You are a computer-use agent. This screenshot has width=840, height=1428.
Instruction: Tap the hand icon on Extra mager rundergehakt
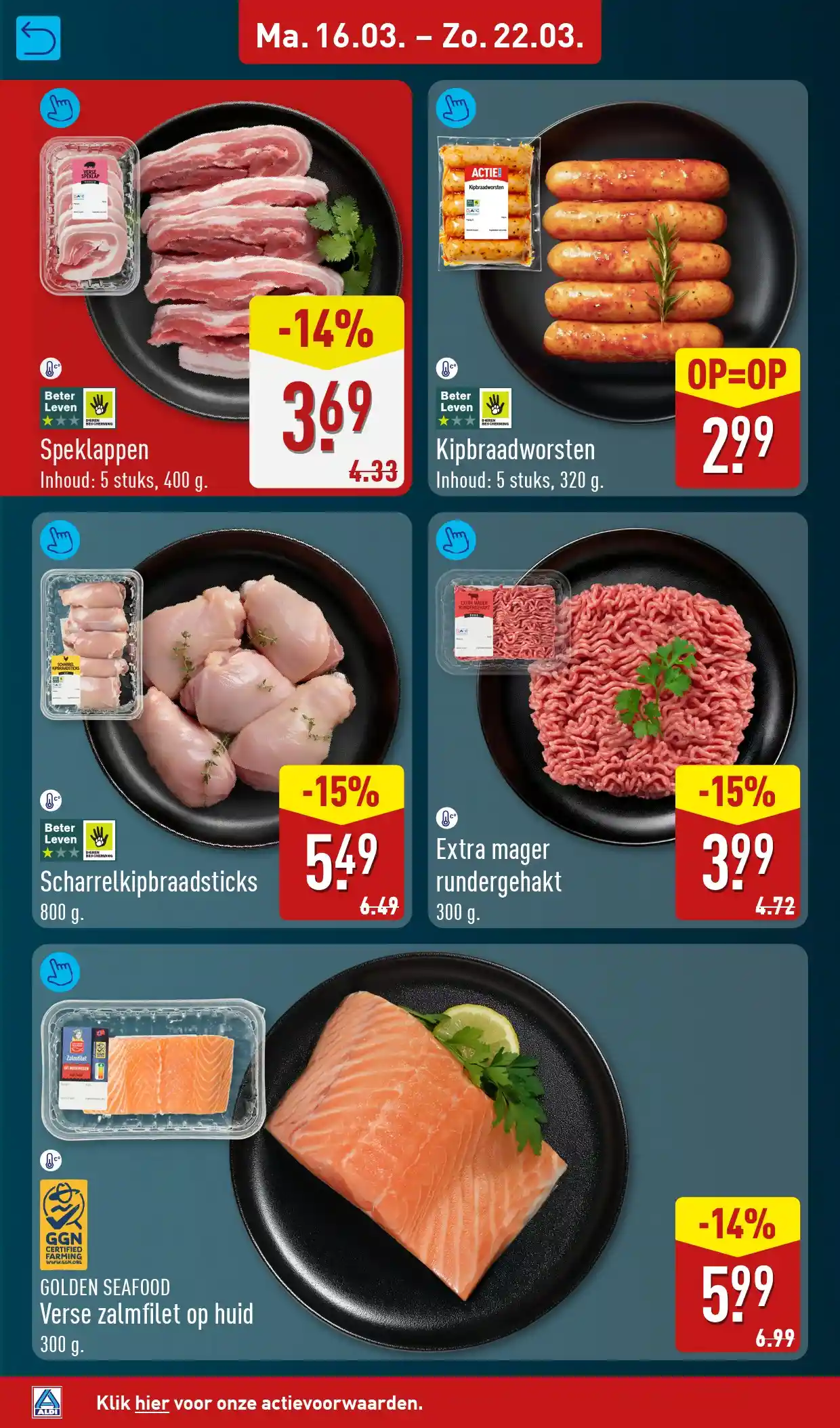tap(456, 540)
